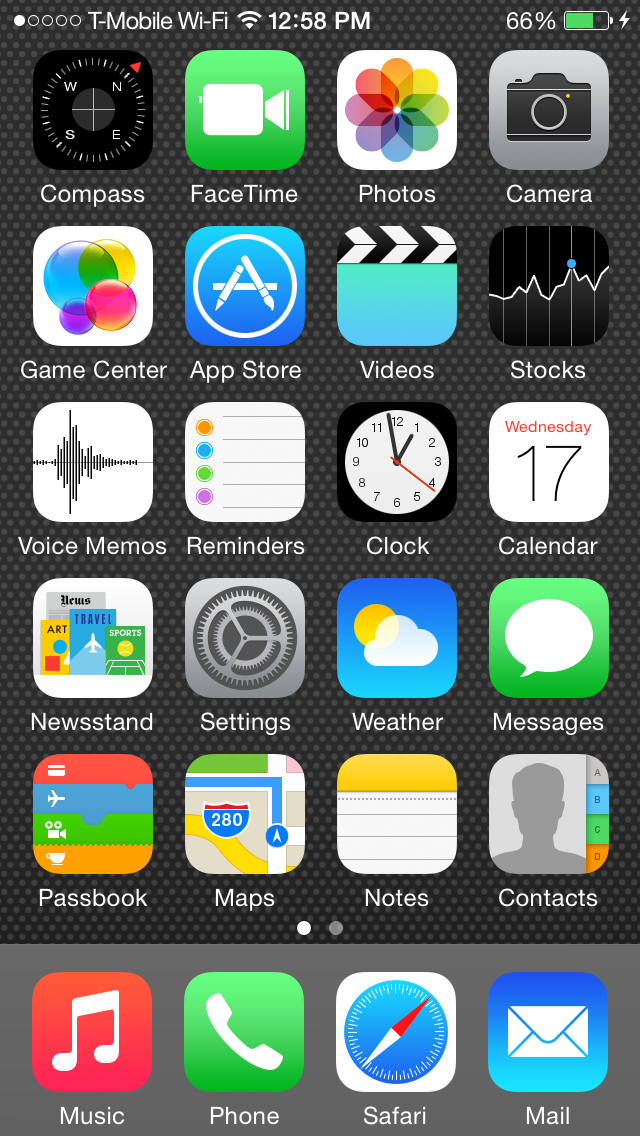The width and height of the screenshot is (640, 1136).
Task: Open the Notes app
Action: click(397, 814)
